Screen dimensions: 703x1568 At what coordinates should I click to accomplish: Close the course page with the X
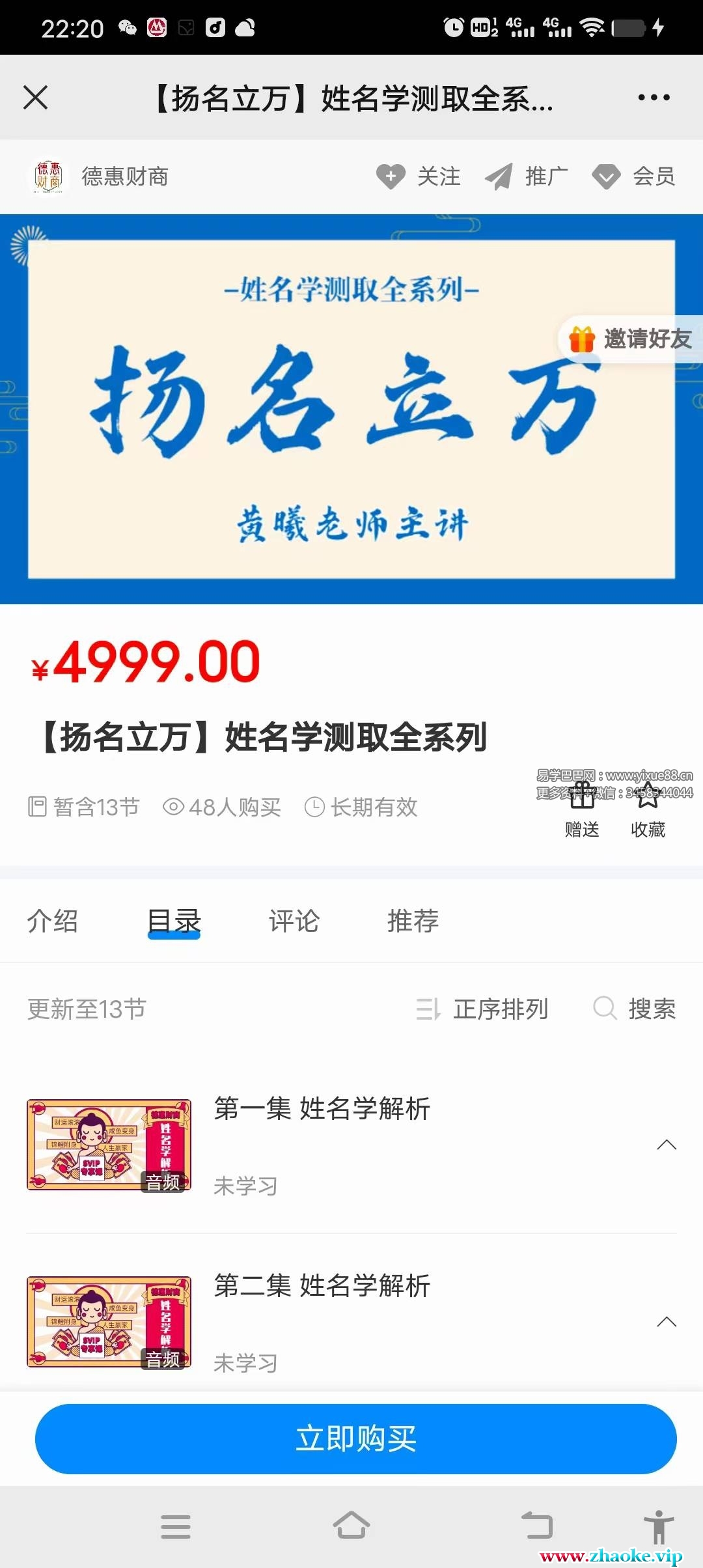[x=35, y=98]
